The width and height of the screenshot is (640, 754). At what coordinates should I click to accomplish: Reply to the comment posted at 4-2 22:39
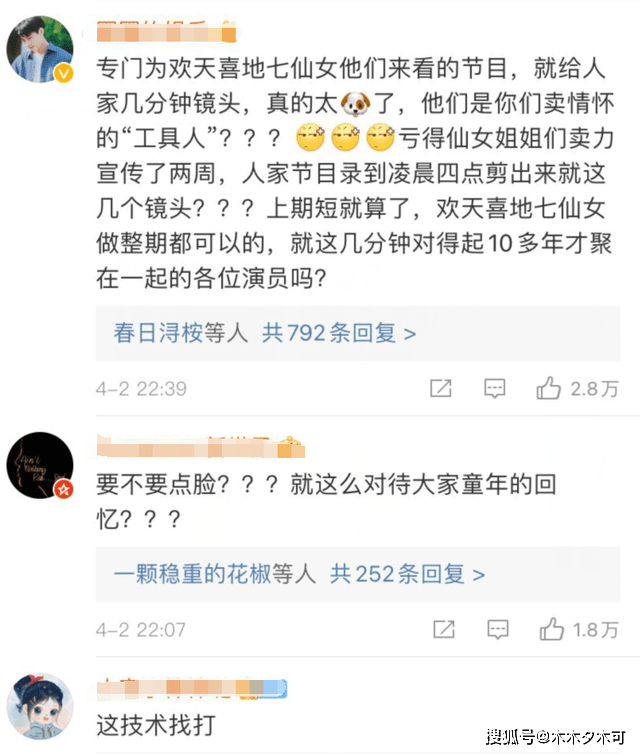pos(495,389)
